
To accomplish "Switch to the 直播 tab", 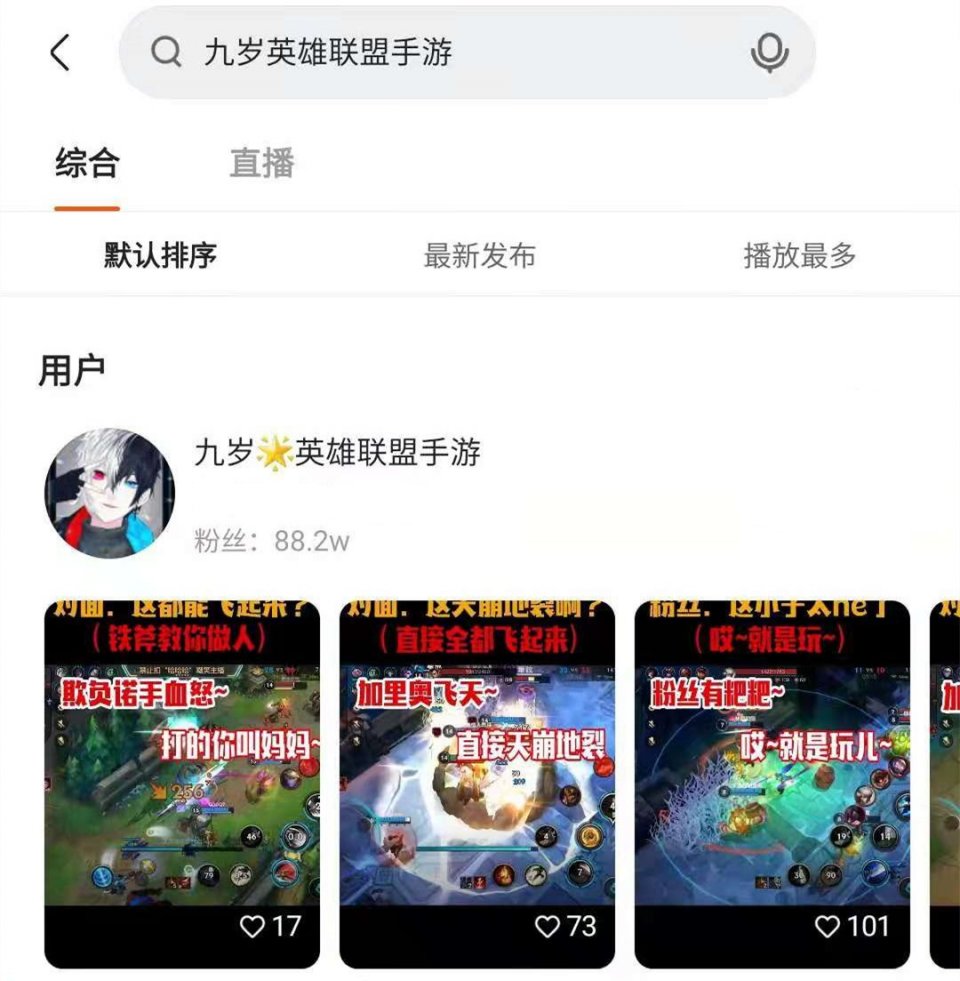I will [x=262, y=163].
